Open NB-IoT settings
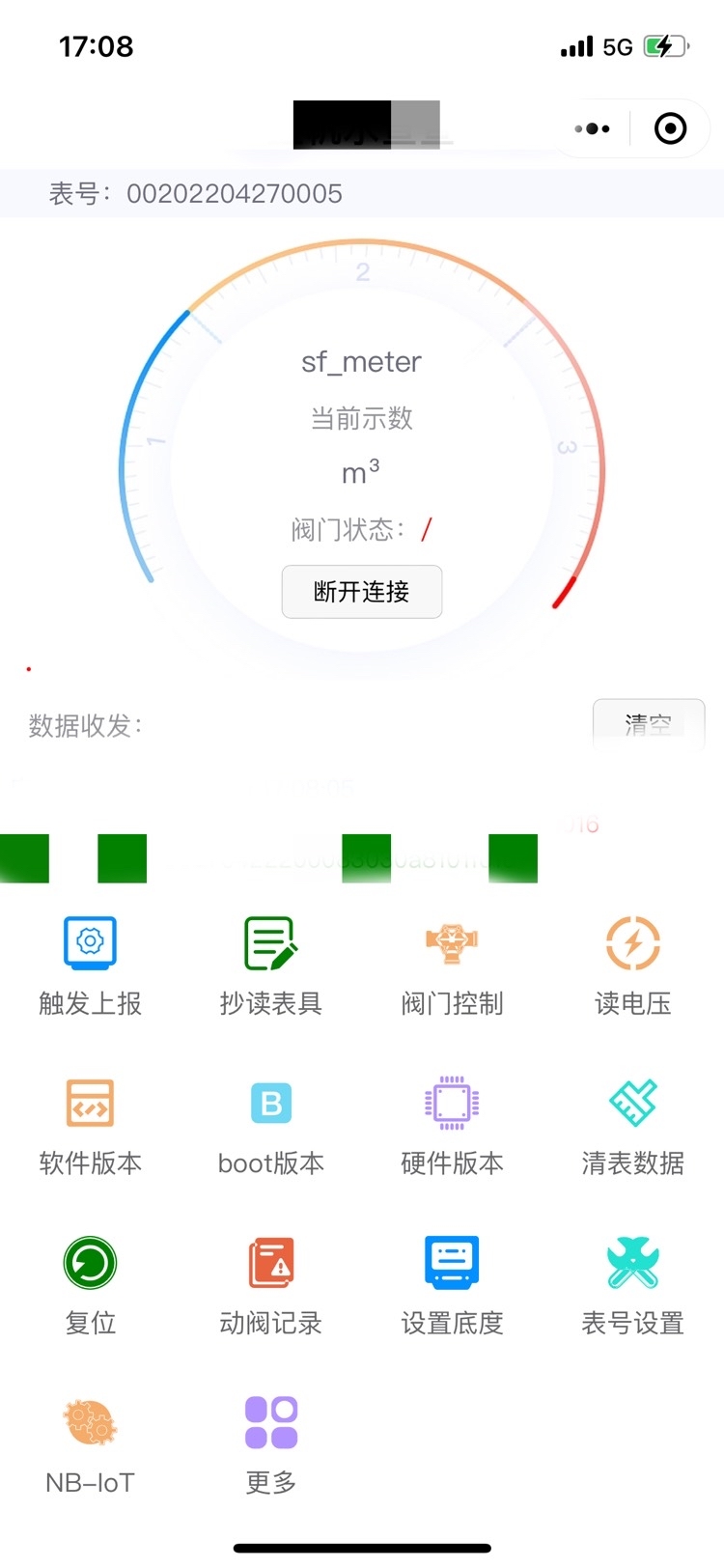 pos(90,1444)
